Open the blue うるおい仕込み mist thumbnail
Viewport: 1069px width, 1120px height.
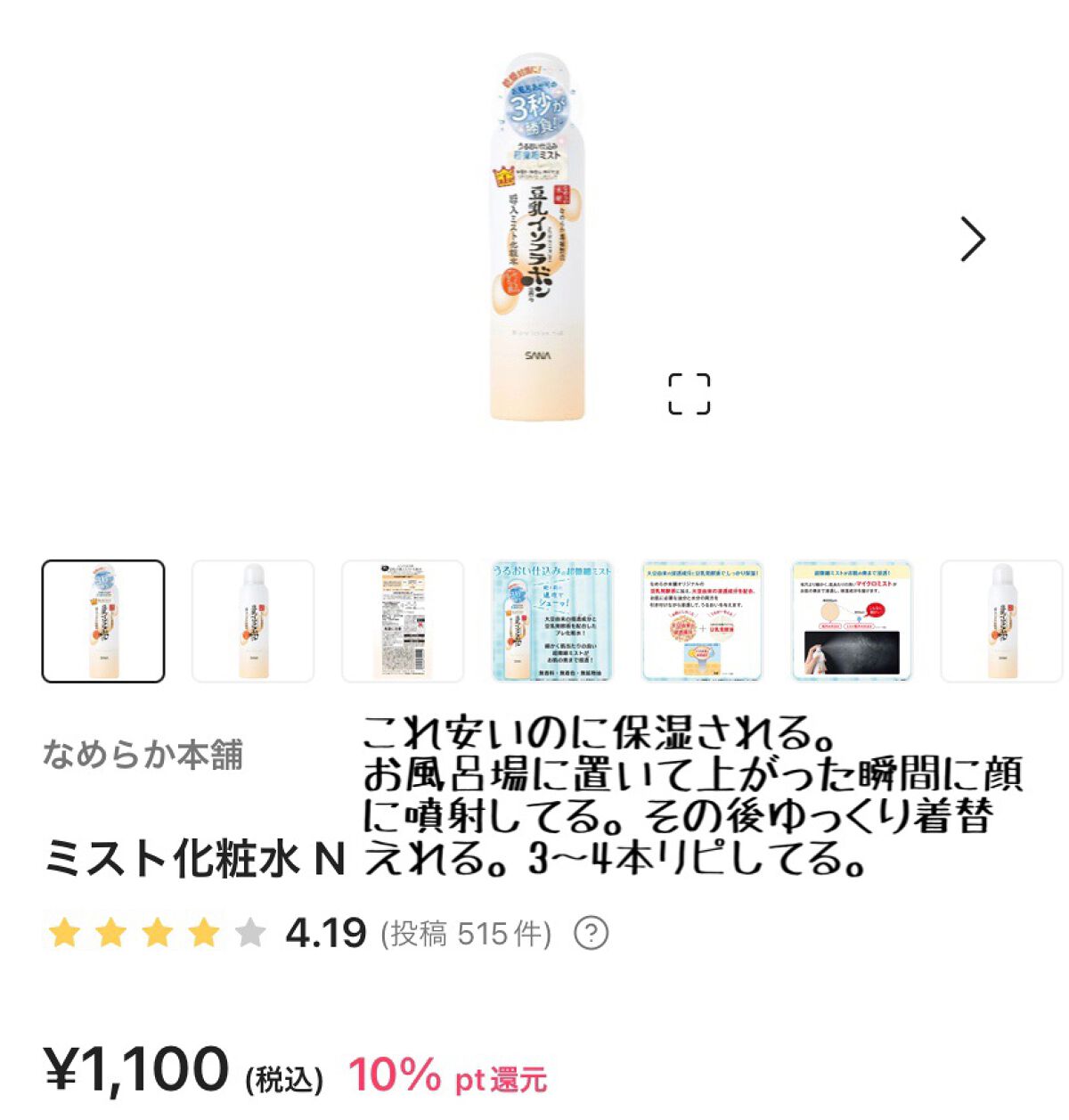(x=552, y=621)
